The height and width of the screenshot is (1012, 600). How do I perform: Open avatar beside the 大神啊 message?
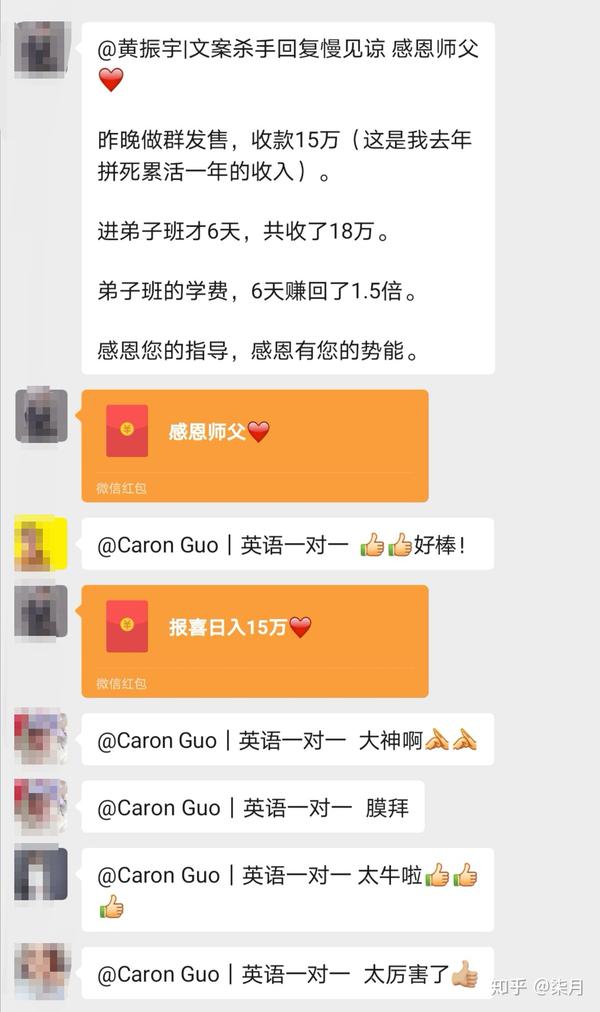click(41, 738)
